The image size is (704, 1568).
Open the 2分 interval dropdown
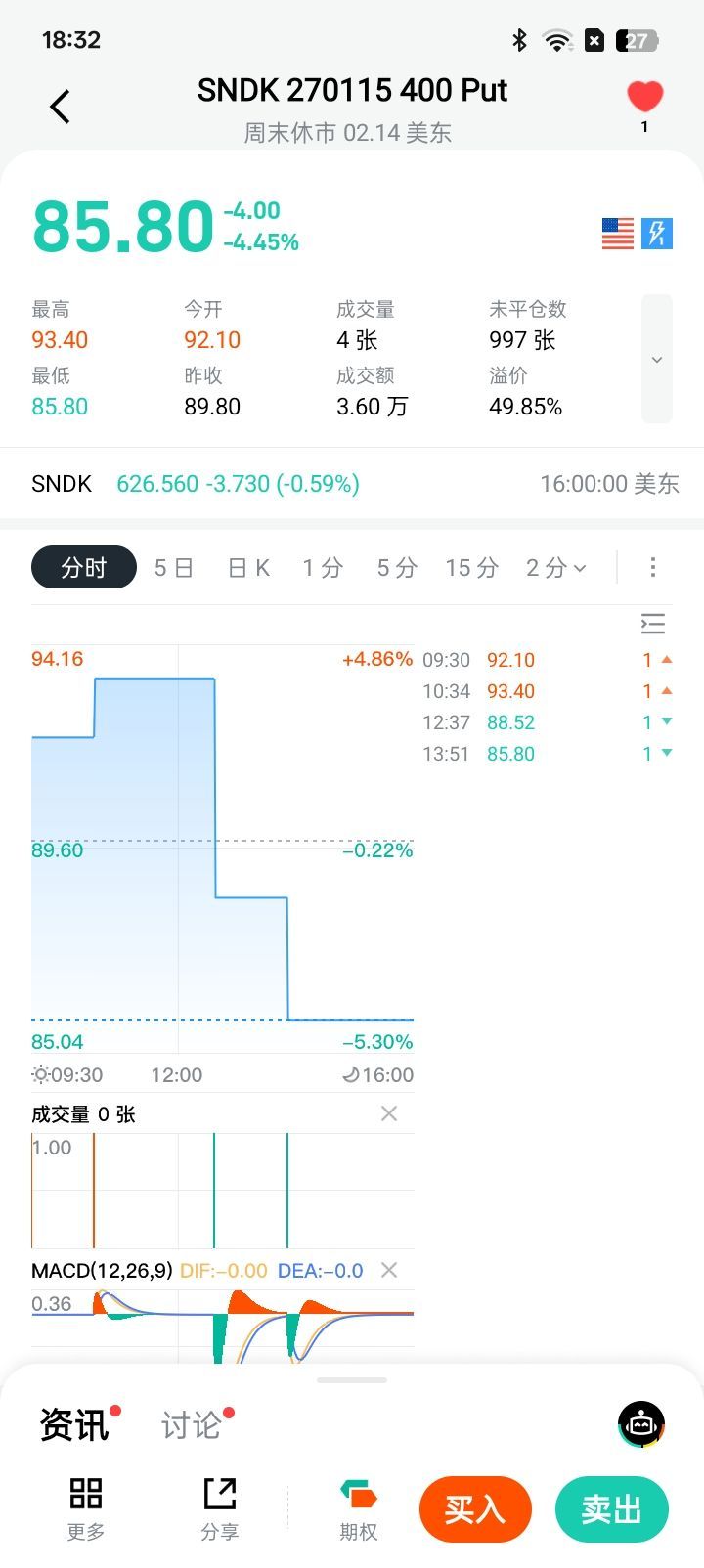click(x=555, y=568)
